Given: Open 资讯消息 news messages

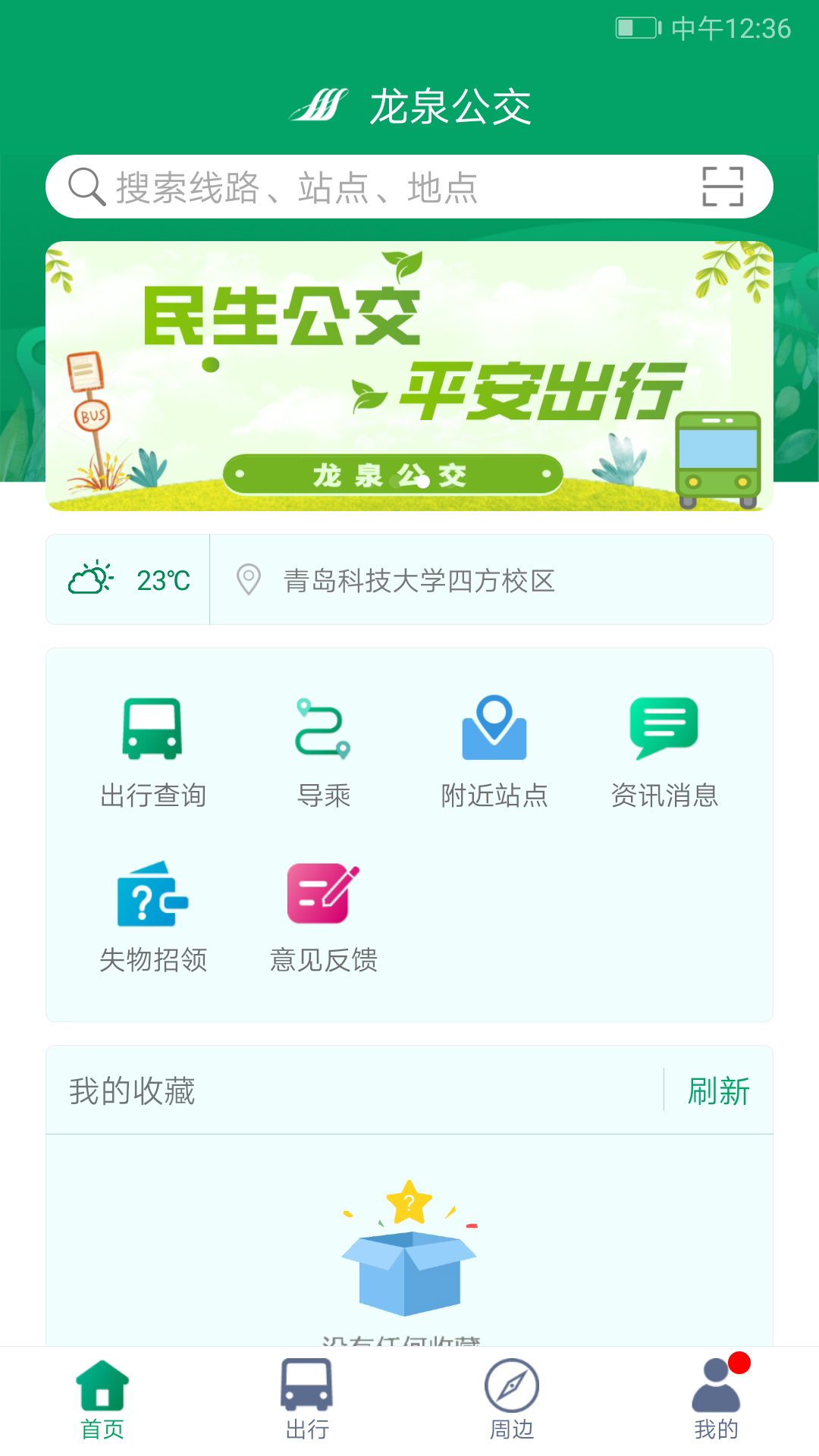Looking at the screenshot, I should [664, 751].
